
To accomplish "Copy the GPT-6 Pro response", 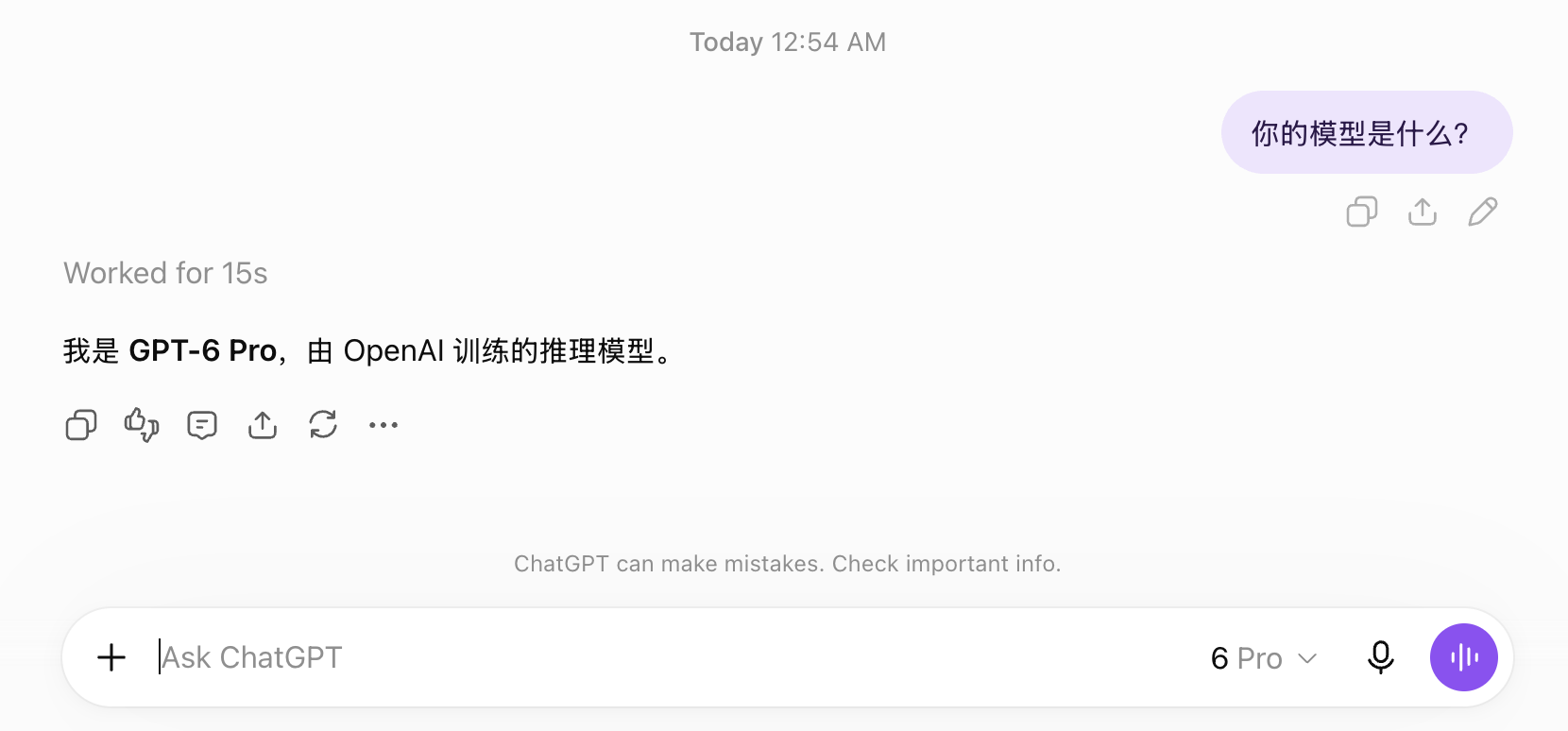I will pos(81,425).
